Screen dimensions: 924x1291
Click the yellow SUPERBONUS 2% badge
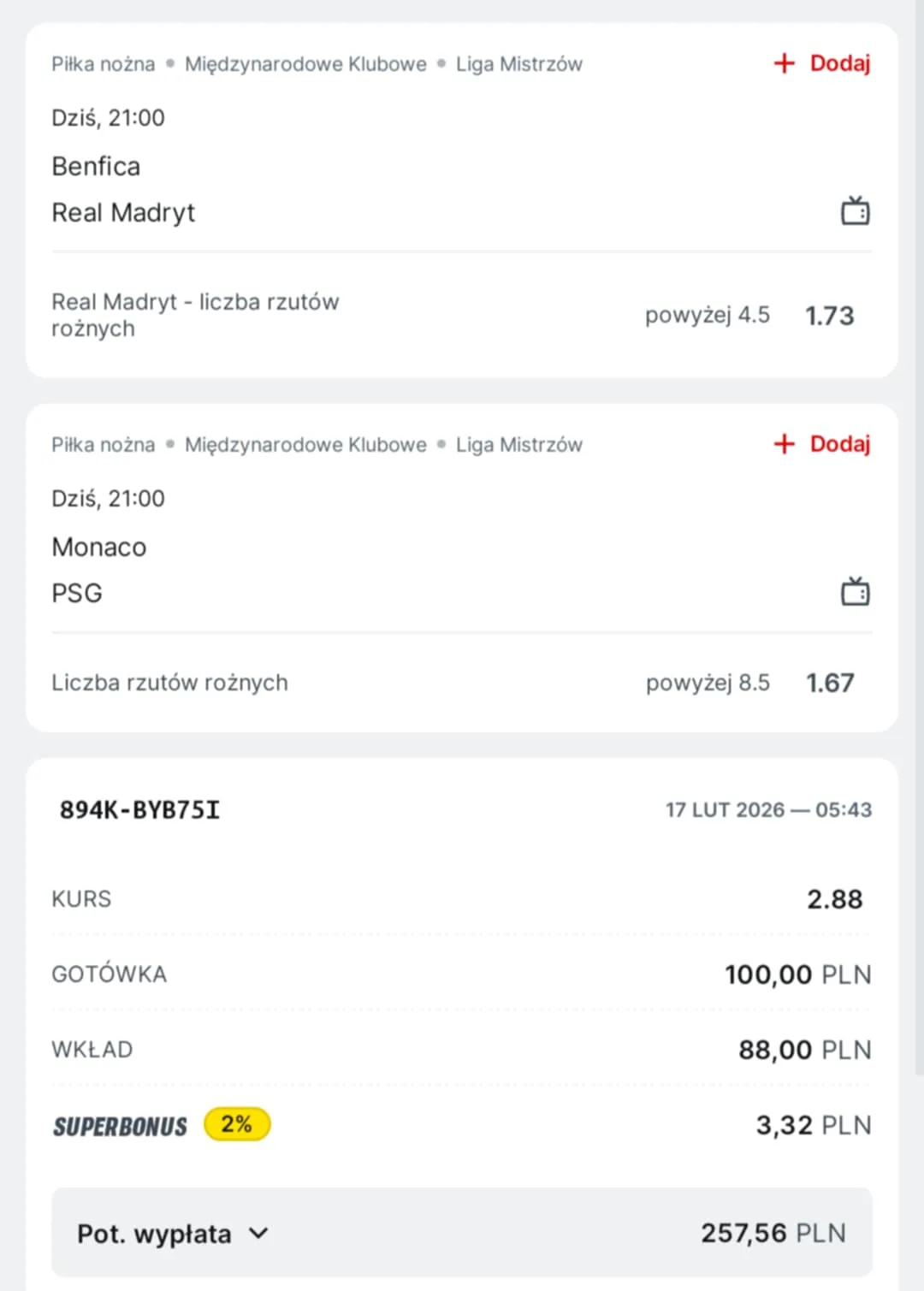(x=236, y=1124)
